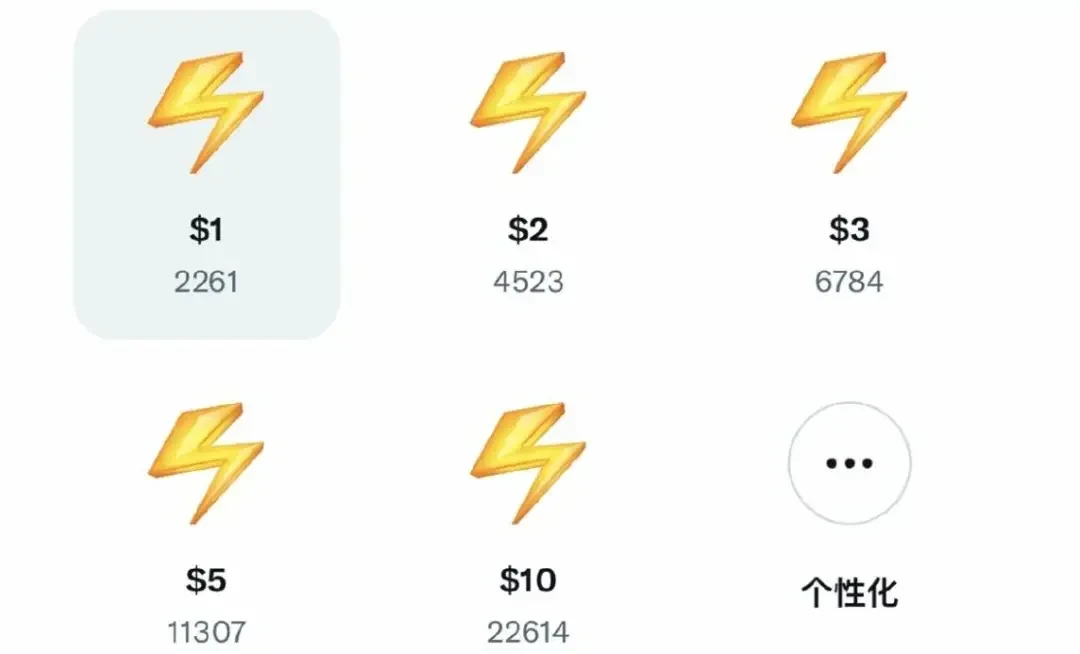
Task: Choose the $2 option worth 4523
Action: point(528,175)
